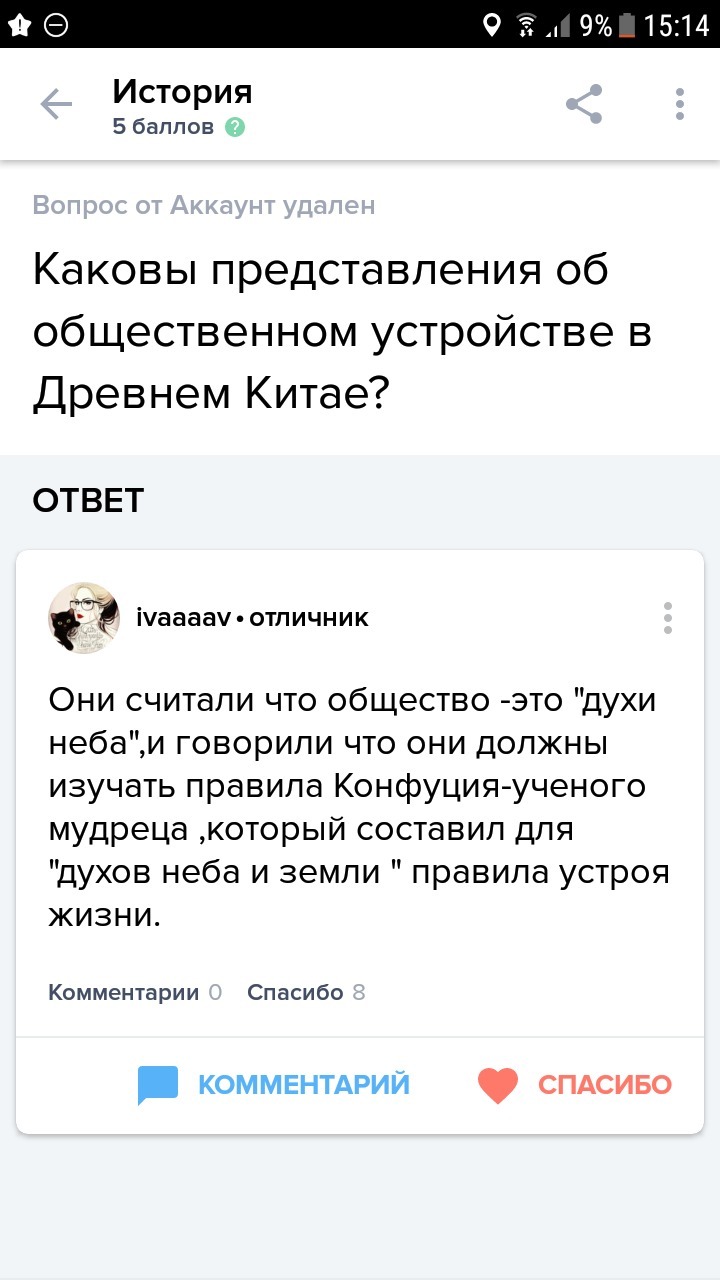The width and height of the screenshot is (720, 1280).
Task: Share this history question
Action: coord(584,104)
